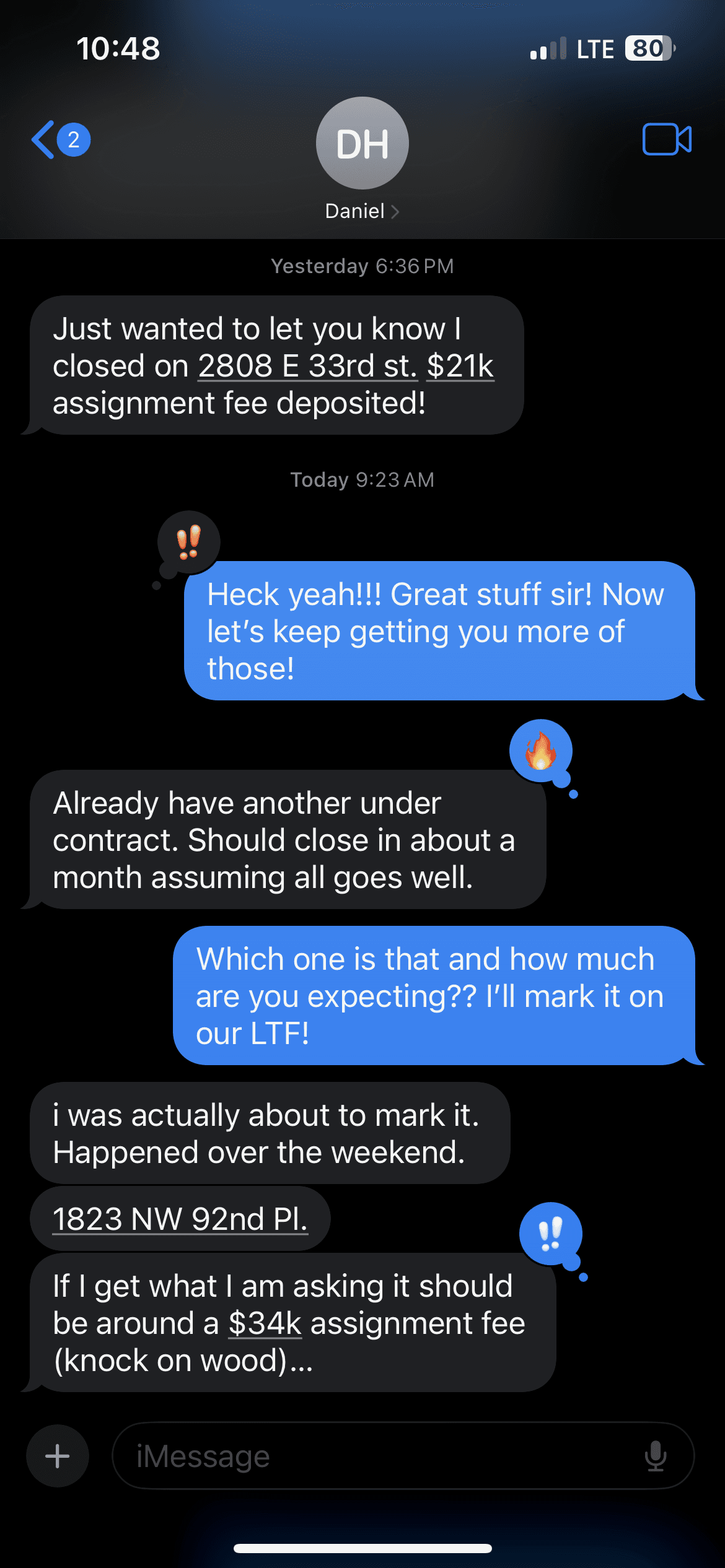Tap the fire reaction on Daniel's contract message
Viewport: 725px width, 1568px height.
540,751
